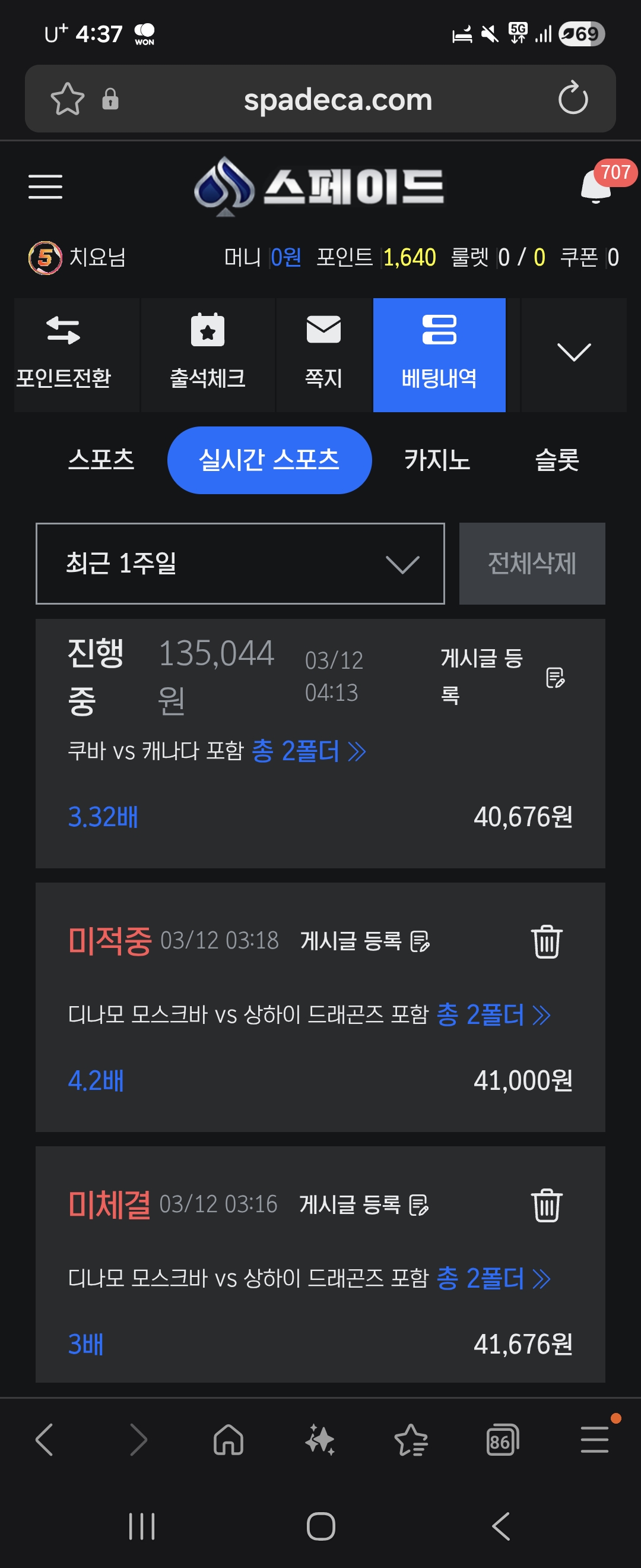641x1568 pixels.
Task: Open the 최근 1주일 period dropdown
Action: click(240, 564)
